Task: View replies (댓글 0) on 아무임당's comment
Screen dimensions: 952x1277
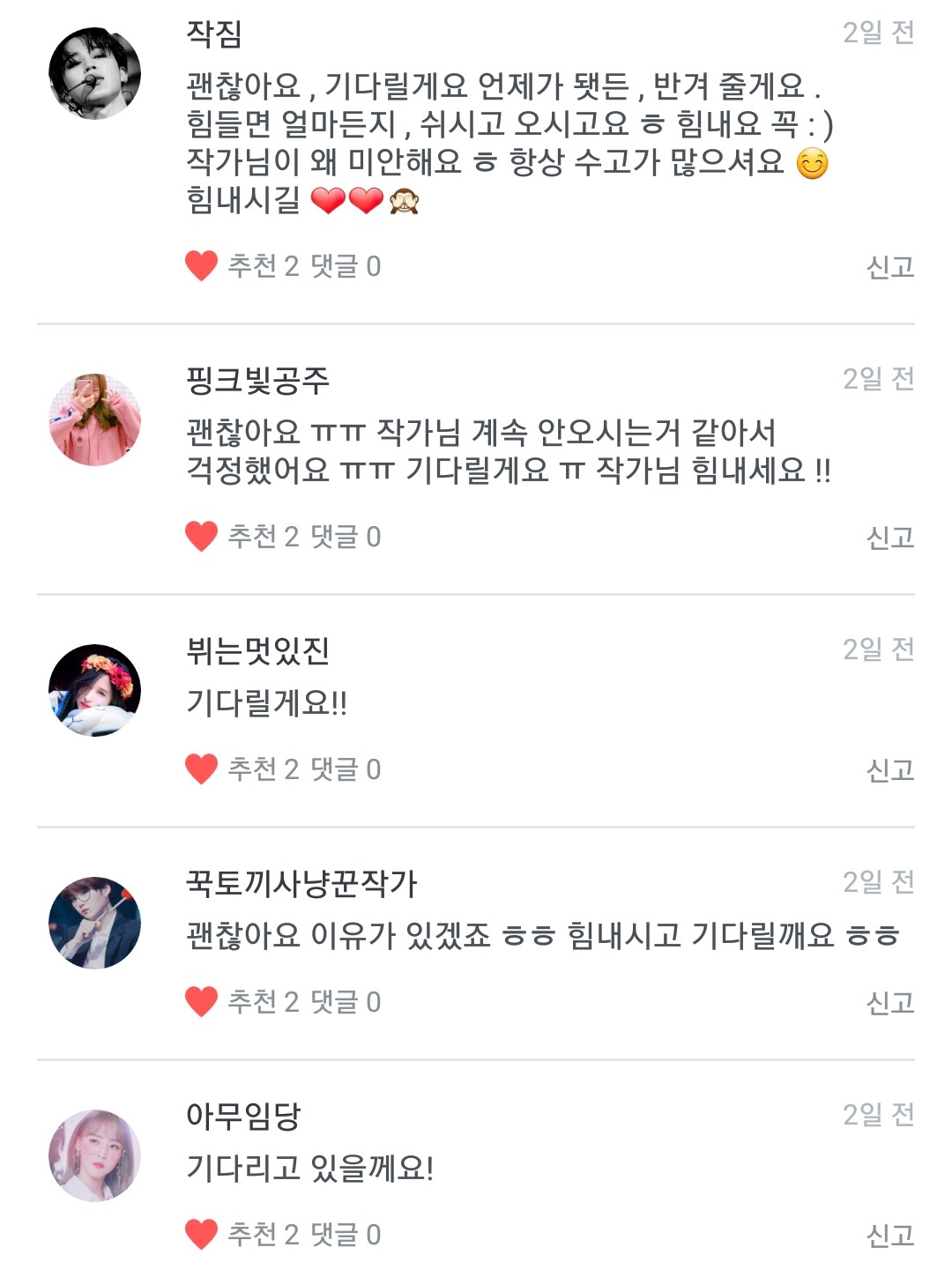Action: point(346,1235)
